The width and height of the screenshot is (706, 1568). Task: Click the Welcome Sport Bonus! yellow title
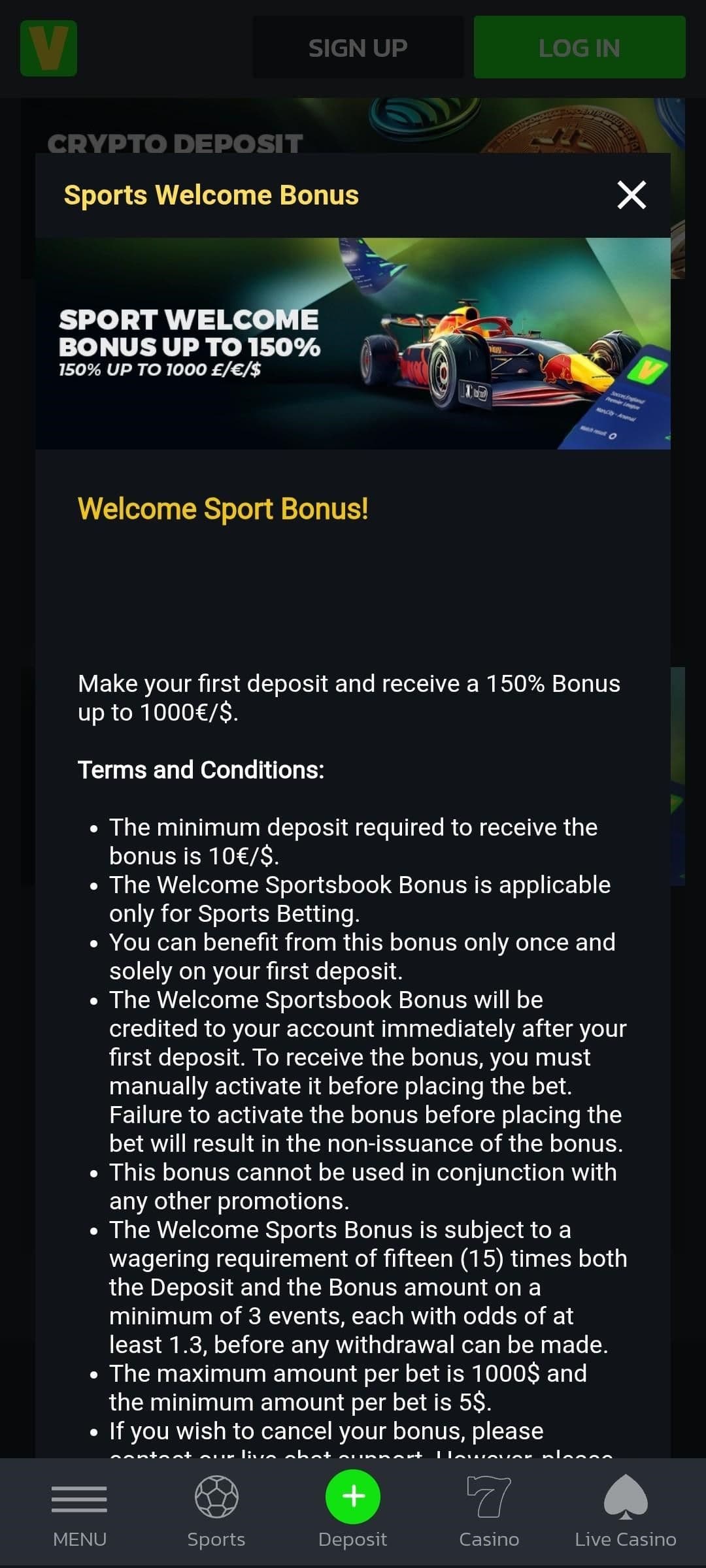click(224, 508)
